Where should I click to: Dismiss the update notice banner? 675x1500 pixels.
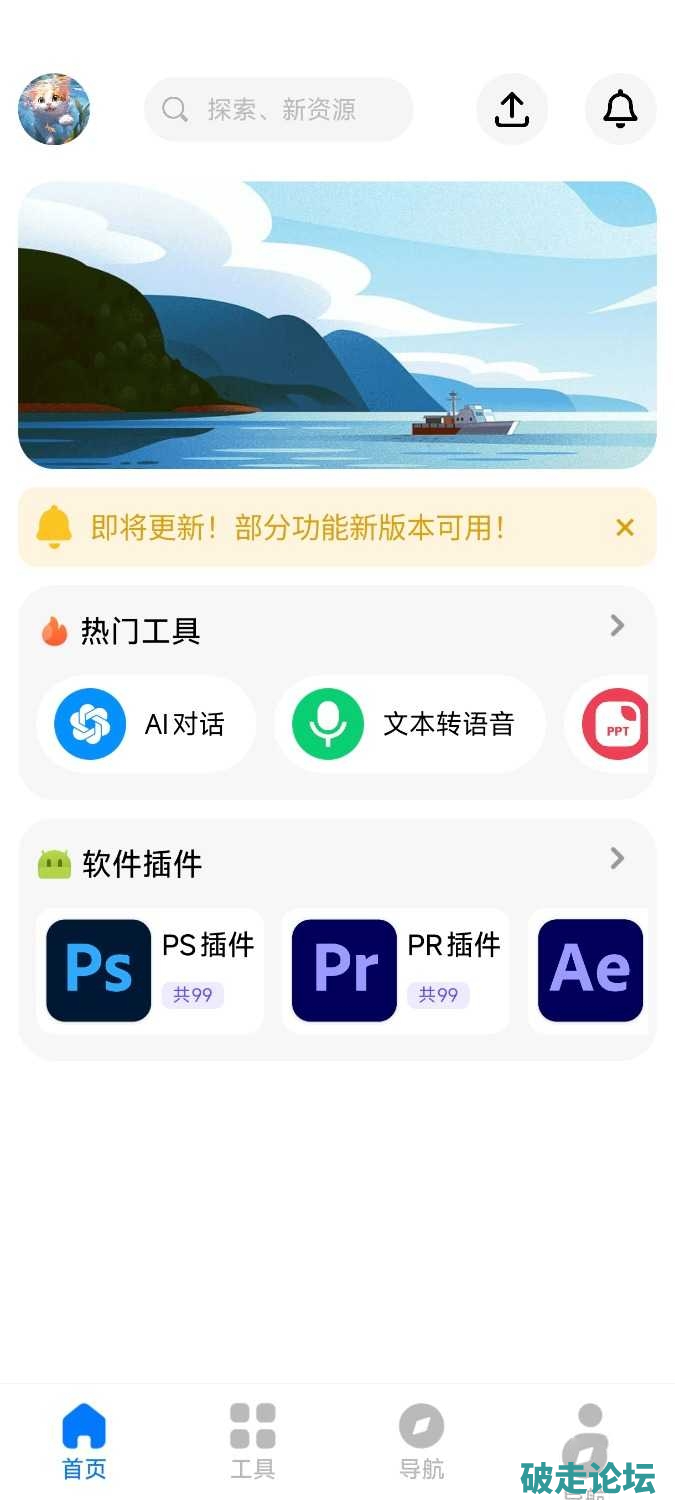tap(625, 527)
